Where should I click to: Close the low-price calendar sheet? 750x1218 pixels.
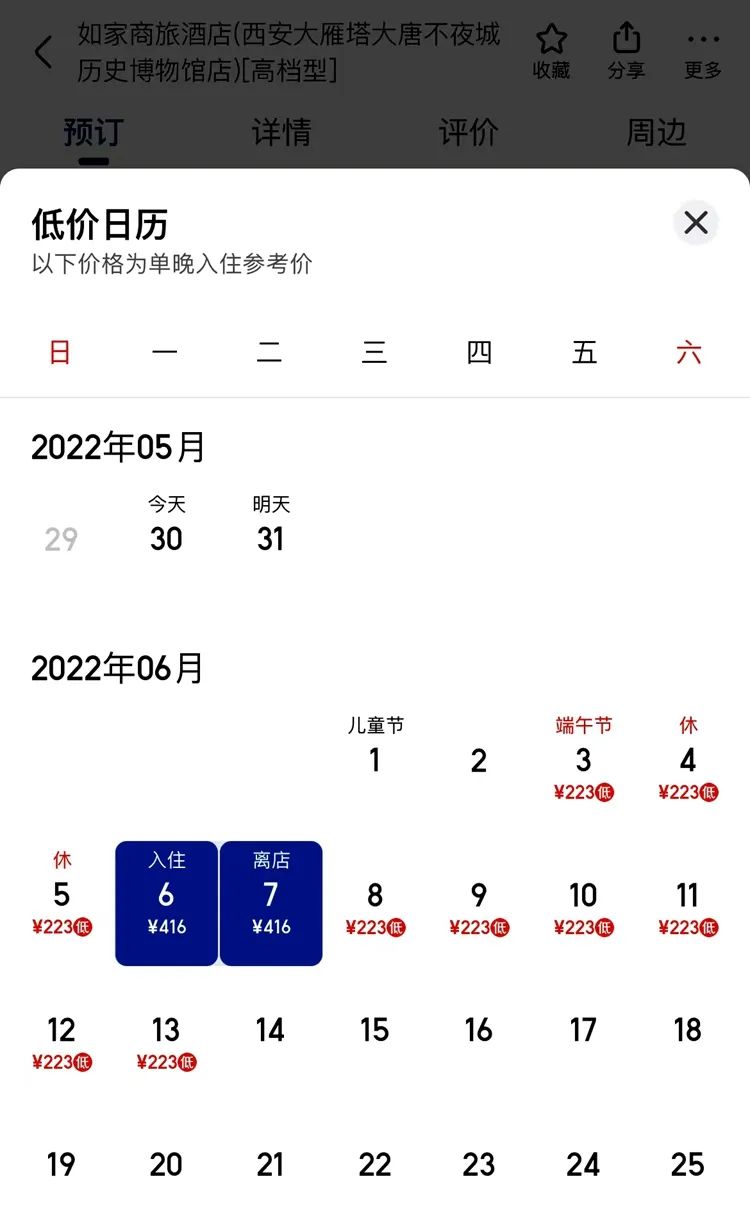coord(696,222)
